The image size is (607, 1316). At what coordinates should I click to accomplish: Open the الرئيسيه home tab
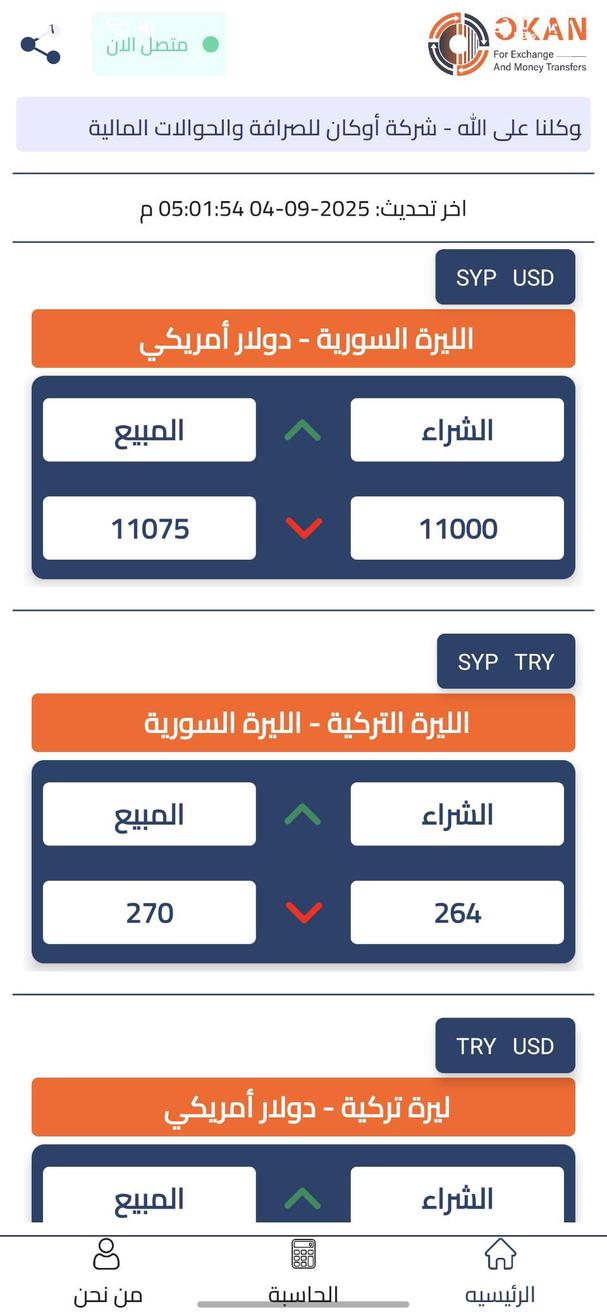coord(500,1272)
